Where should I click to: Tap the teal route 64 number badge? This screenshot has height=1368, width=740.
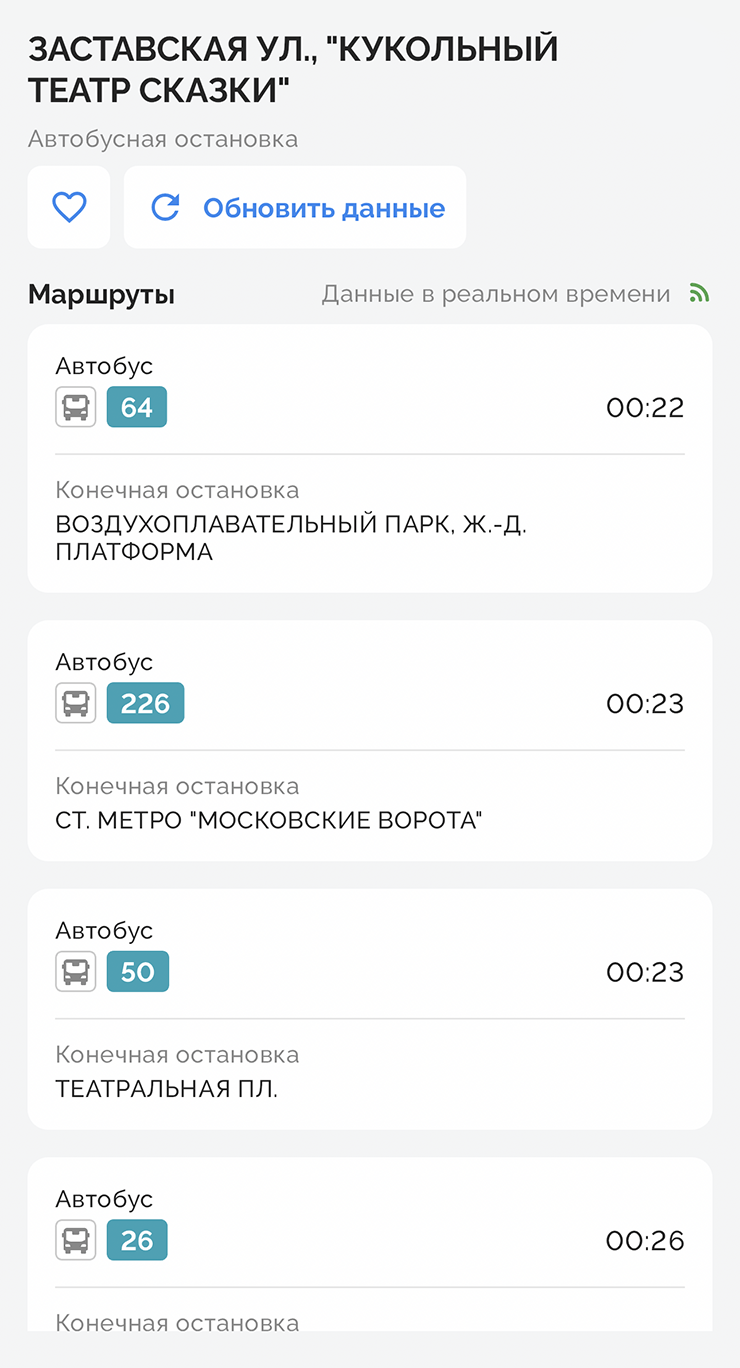point(136,406)
